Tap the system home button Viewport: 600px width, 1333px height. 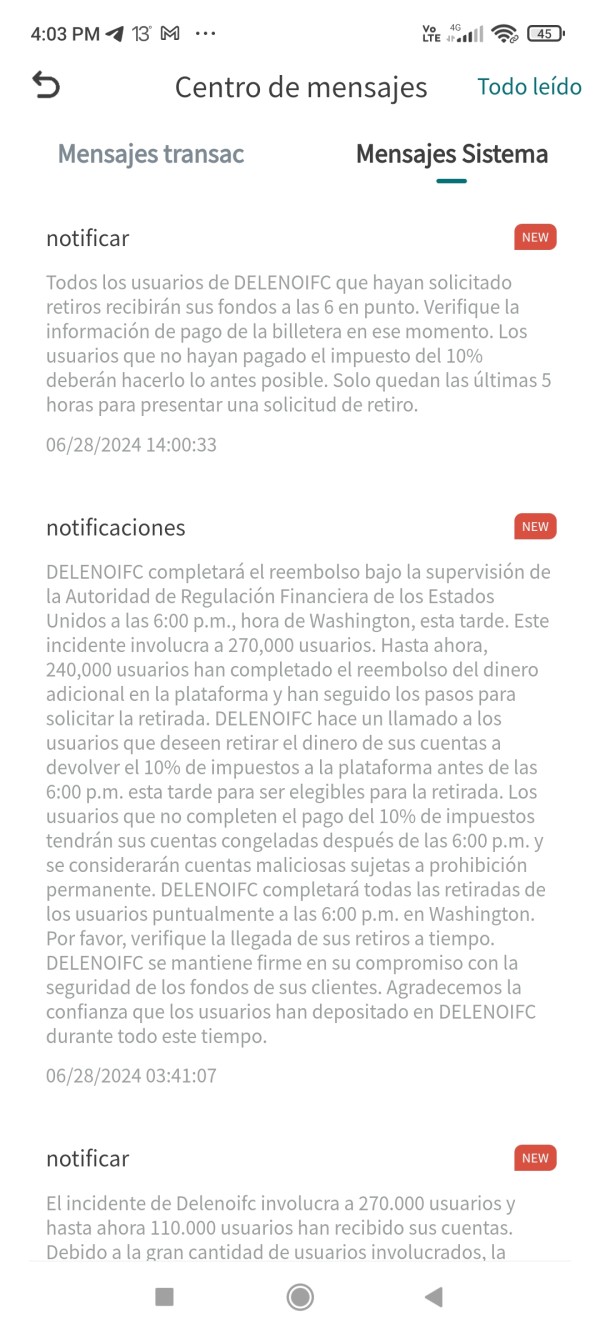pyautogui.click(x=299, y=1297)
